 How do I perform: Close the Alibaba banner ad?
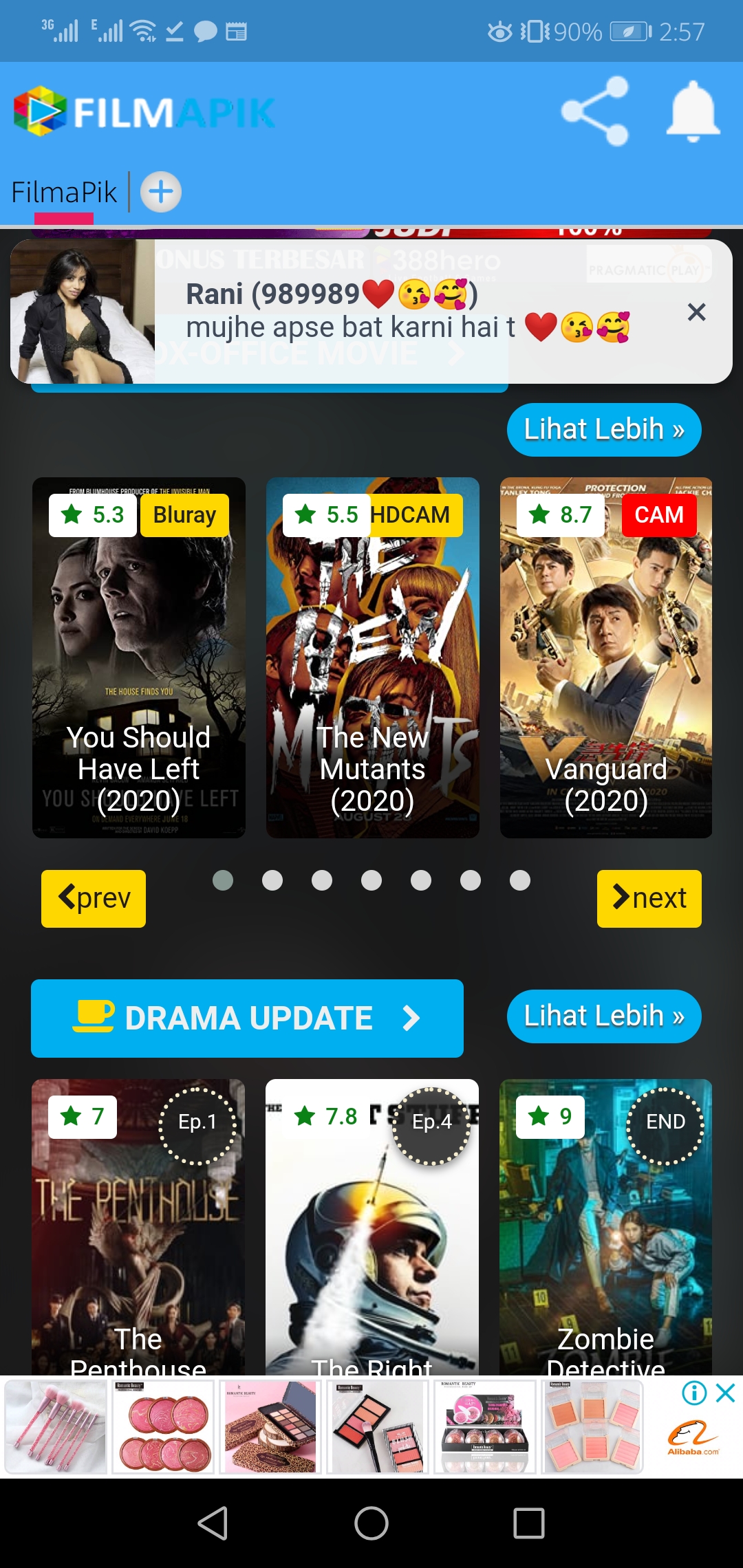click(x=725, y=1393)
